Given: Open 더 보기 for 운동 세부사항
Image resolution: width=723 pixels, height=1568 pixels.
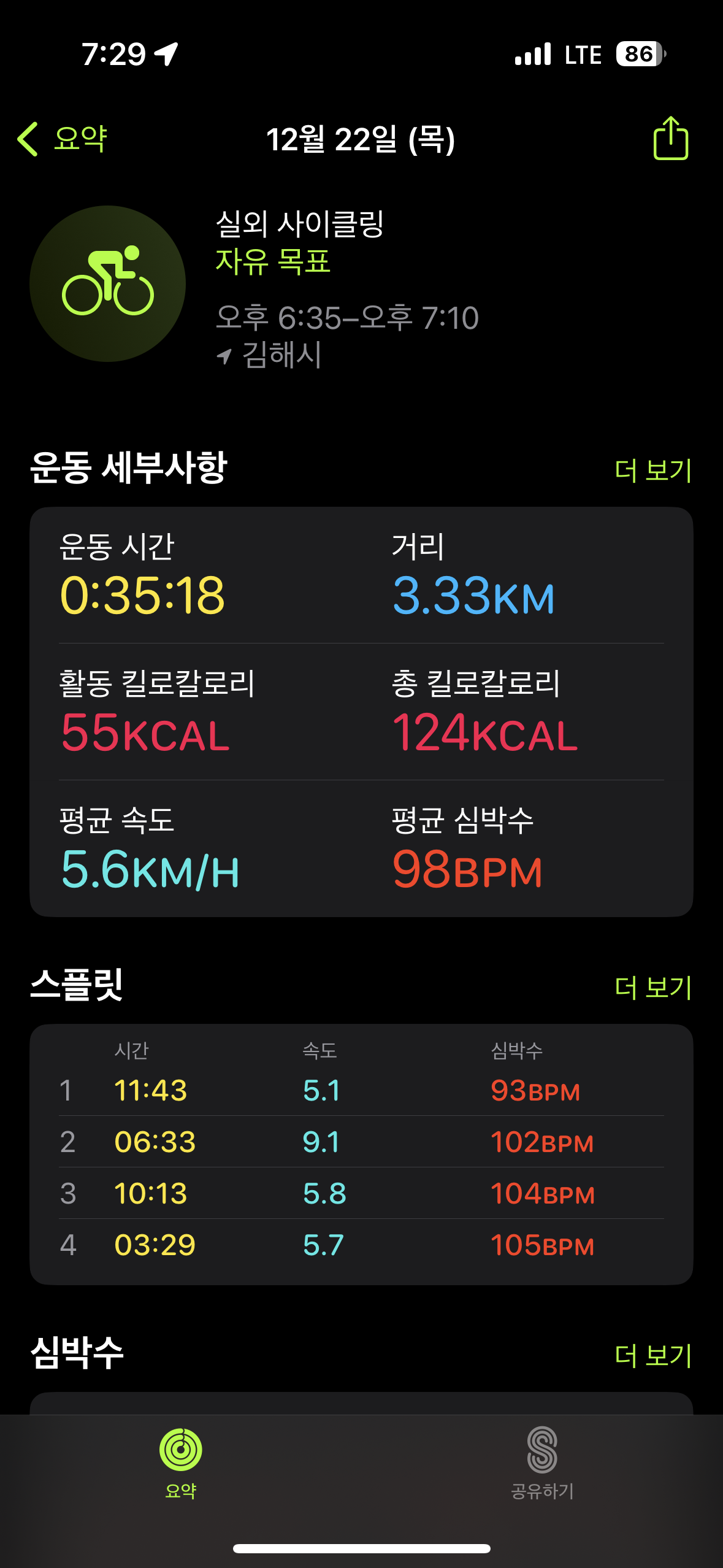Looking at the screenshot, I should coord(653,471).
